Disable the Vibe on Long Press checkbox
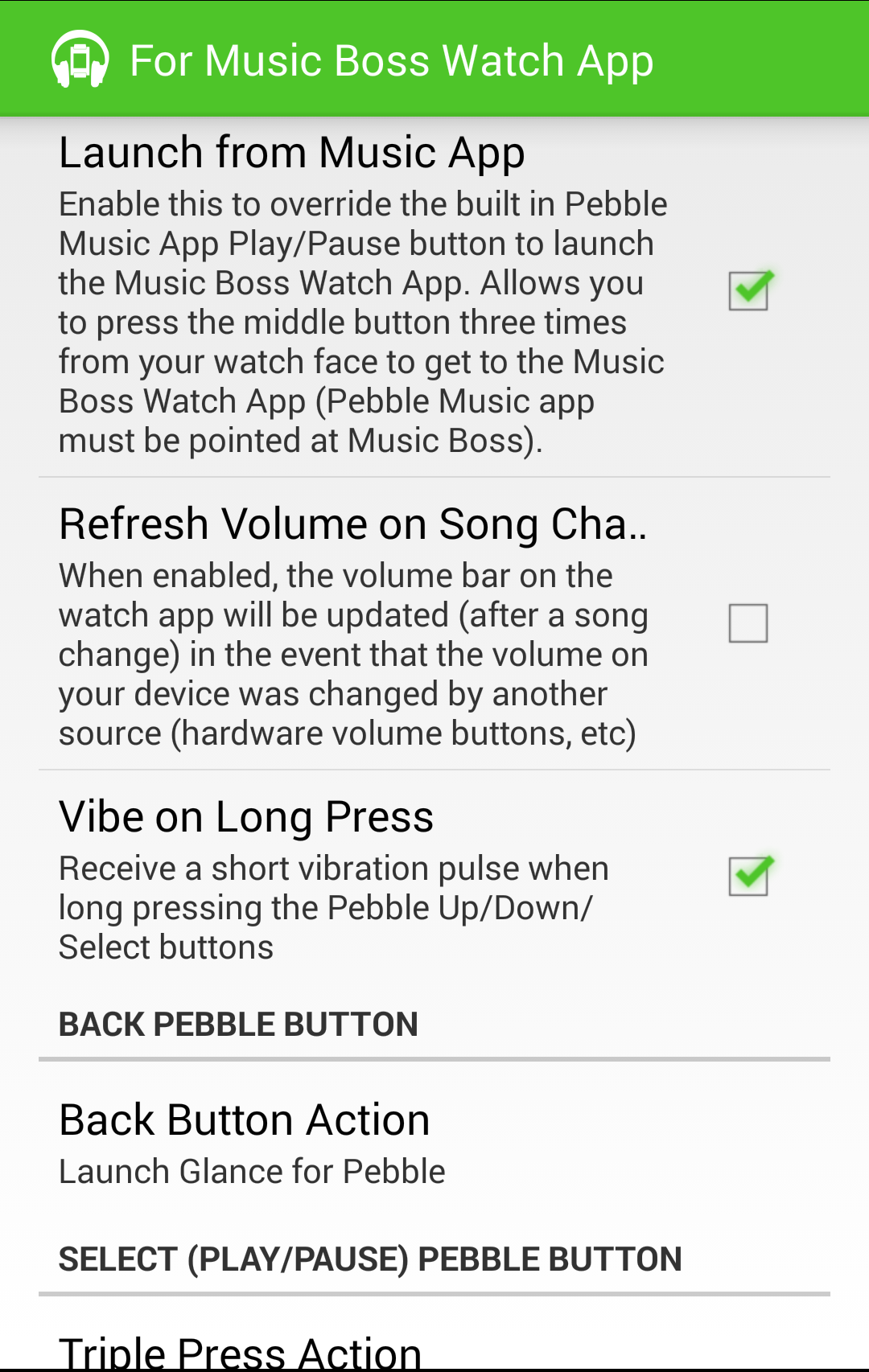The image size is (869, 1372). [x=749, y=875]
